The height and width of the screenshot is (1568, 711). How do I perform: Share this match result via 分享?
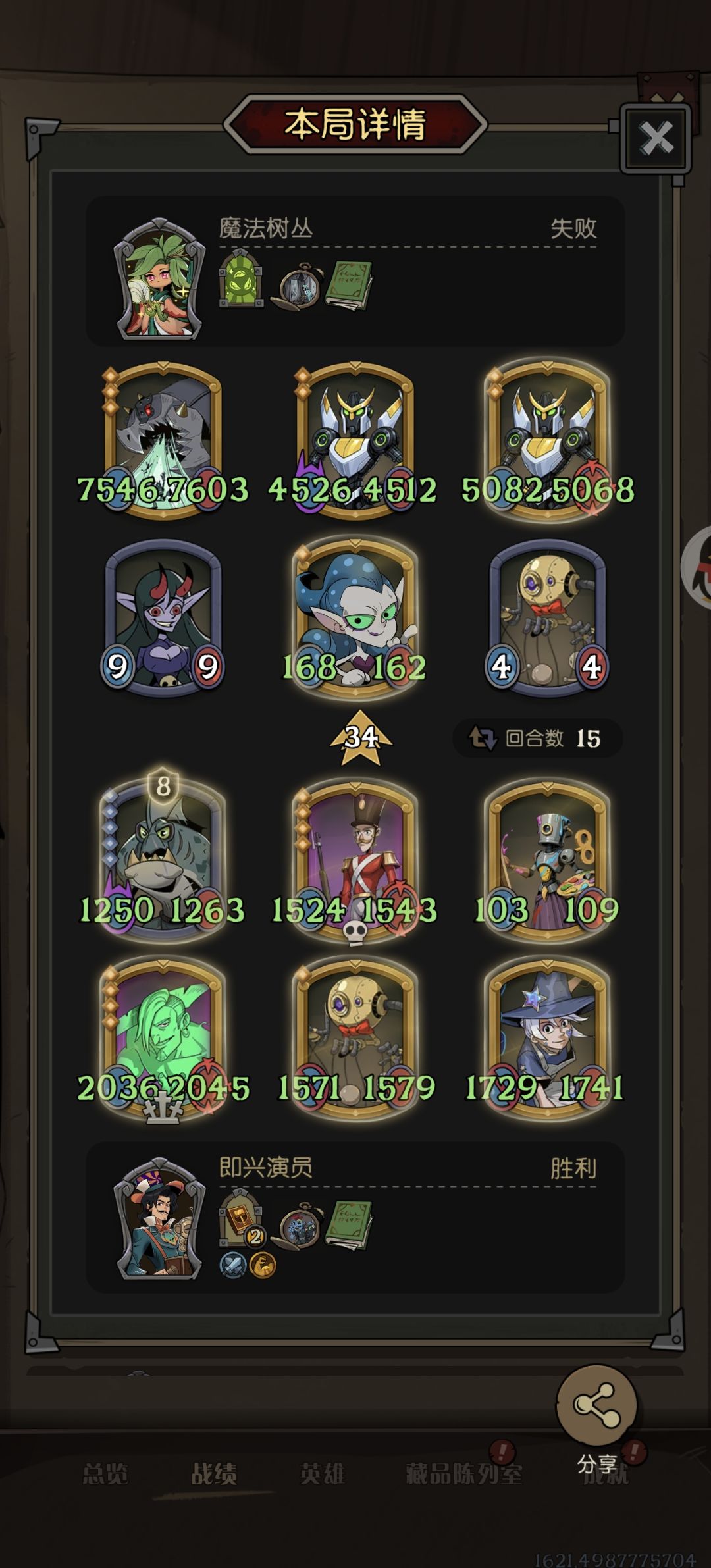pos(596,1421)
